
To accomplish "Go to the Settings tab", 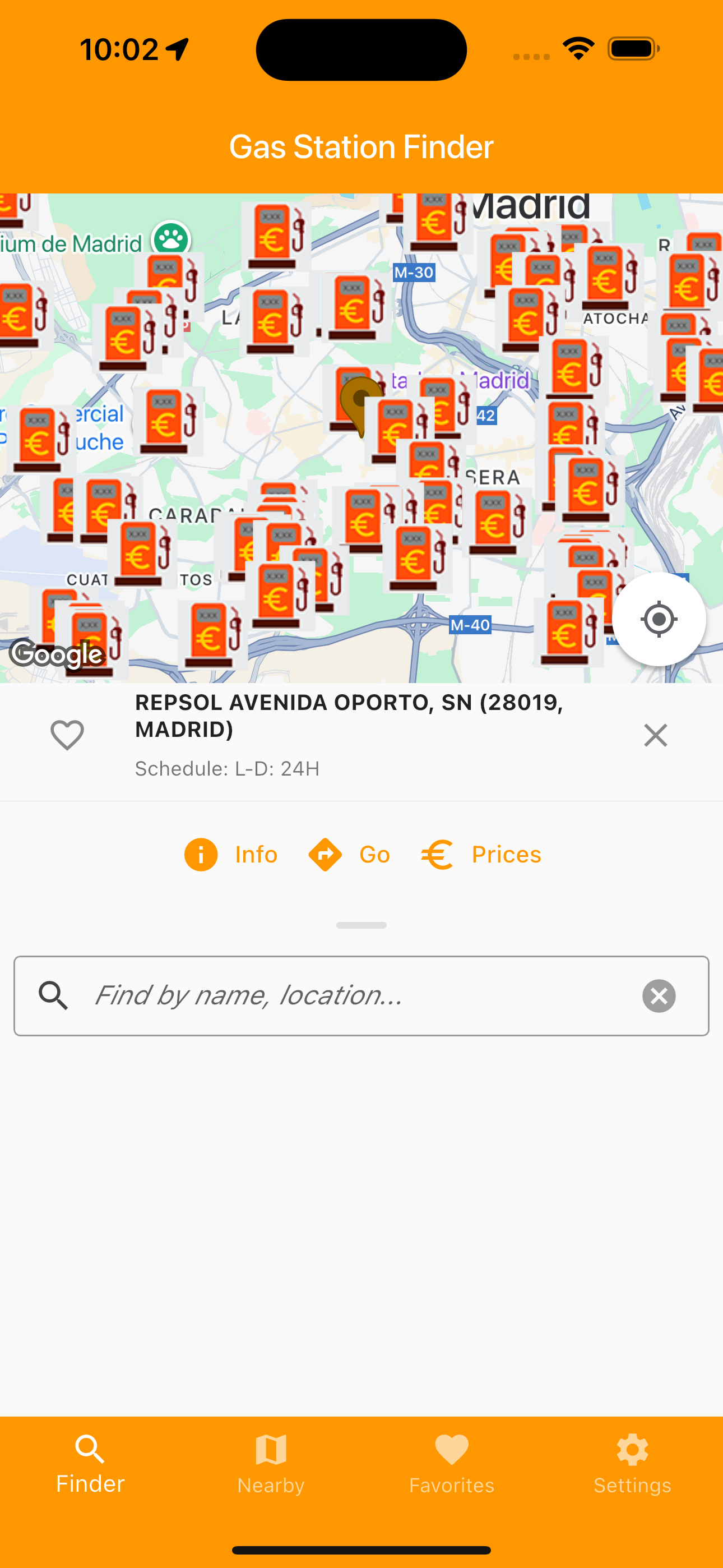I will coord(632,1464).
